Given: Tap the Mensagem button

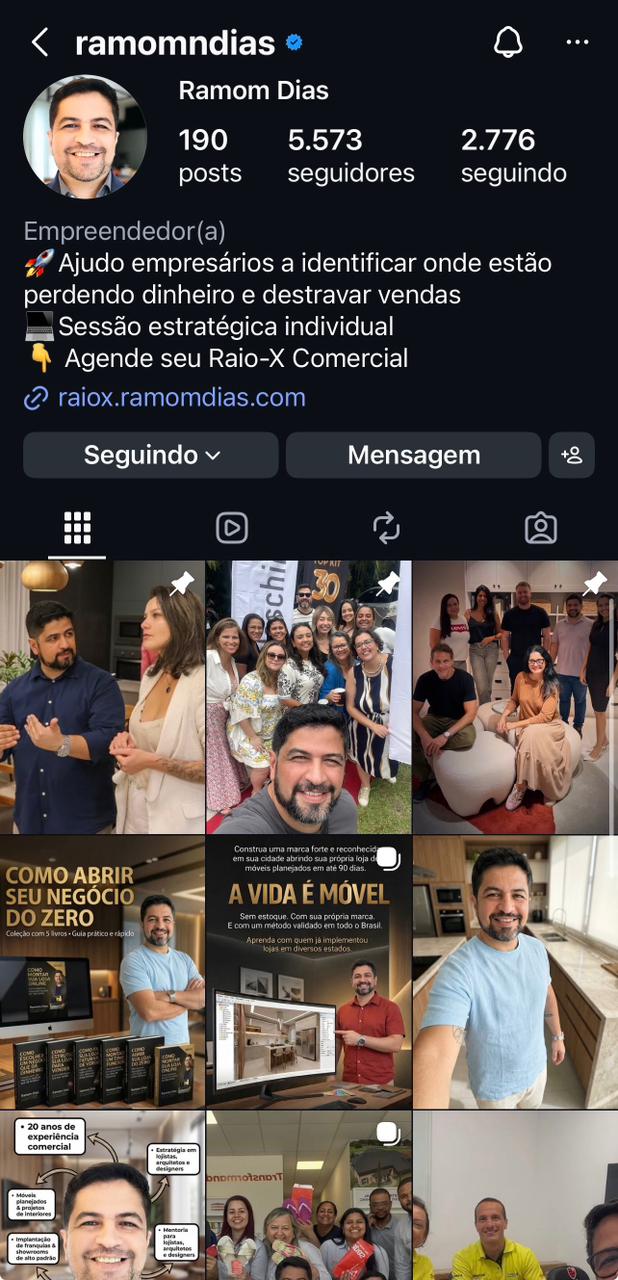Looking at the screenshot, I should point(413,455).
